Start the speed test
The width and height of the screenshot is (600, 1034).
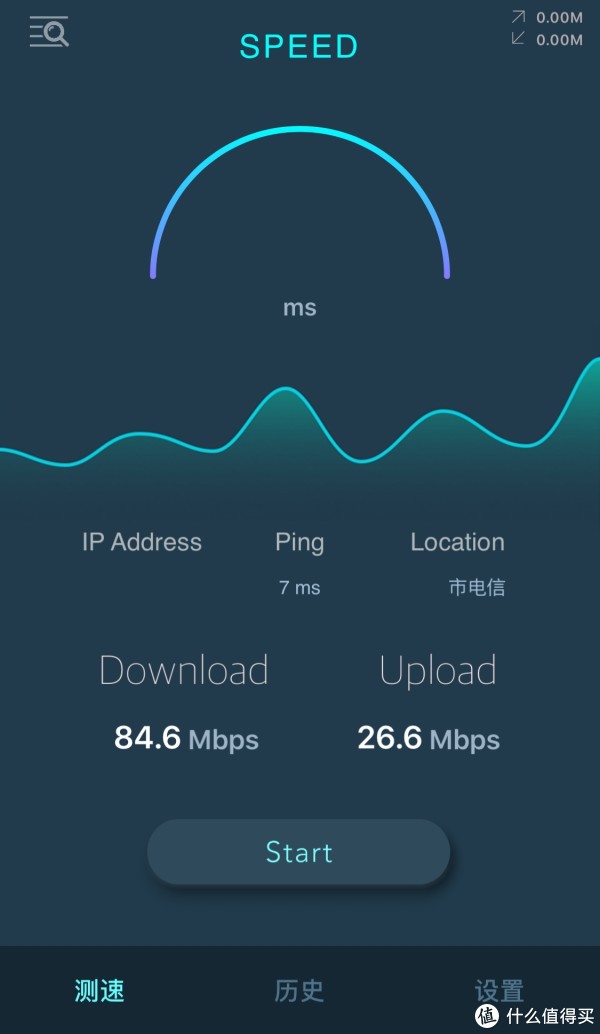[299, 851]
